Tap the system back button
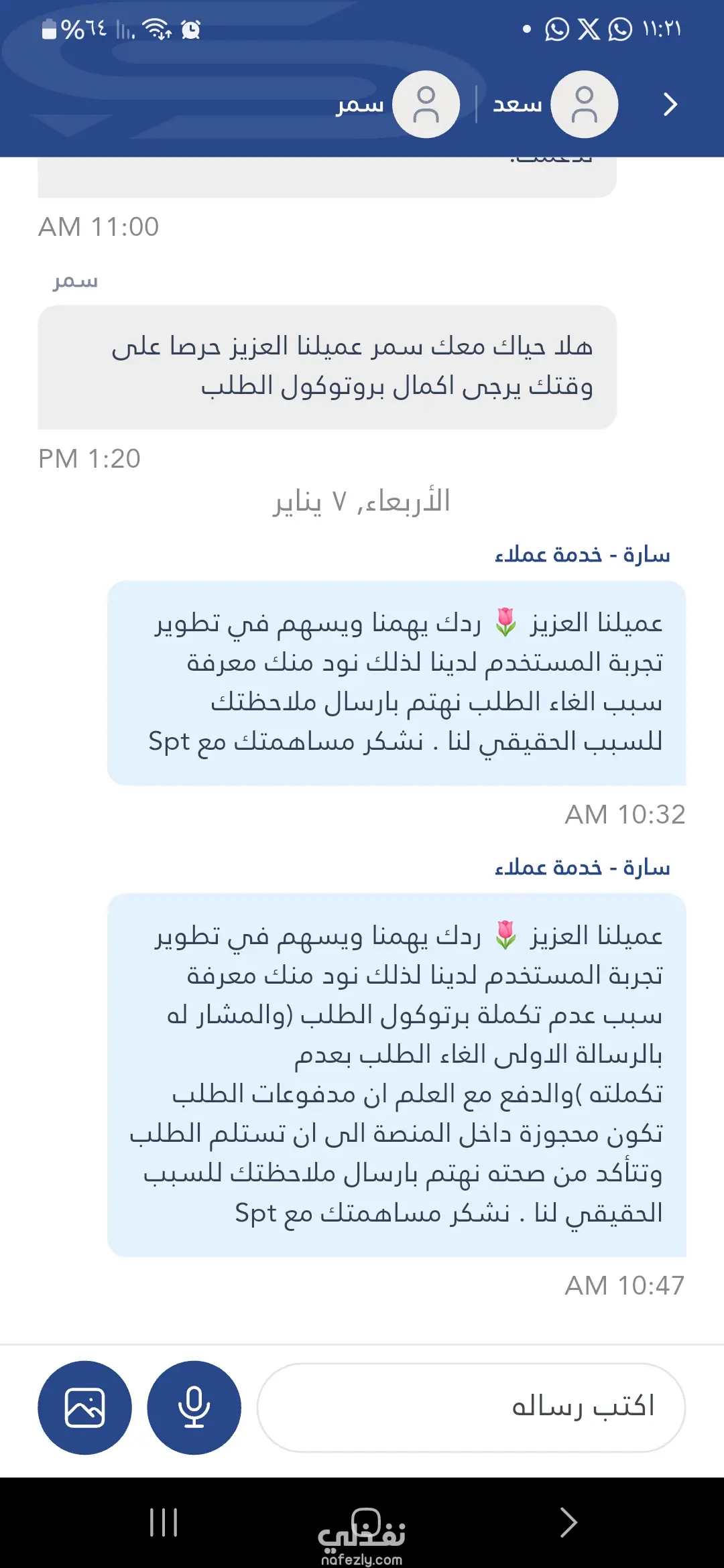The image size is (724, 1568). pyautogui.click(x=568, y=1522)
